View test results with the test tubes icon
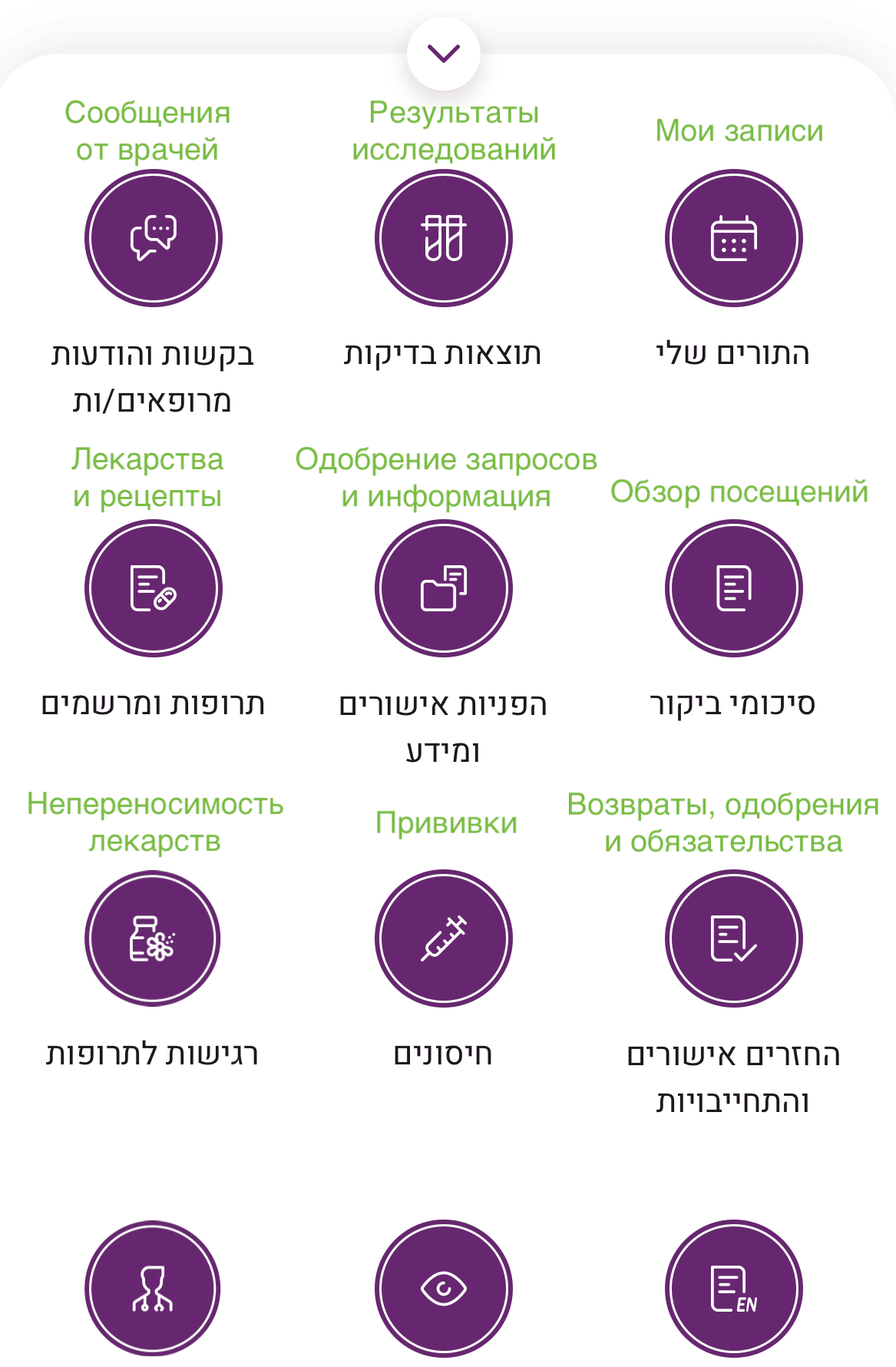This screenshot has height=1367, width=896. click(444, 238)
